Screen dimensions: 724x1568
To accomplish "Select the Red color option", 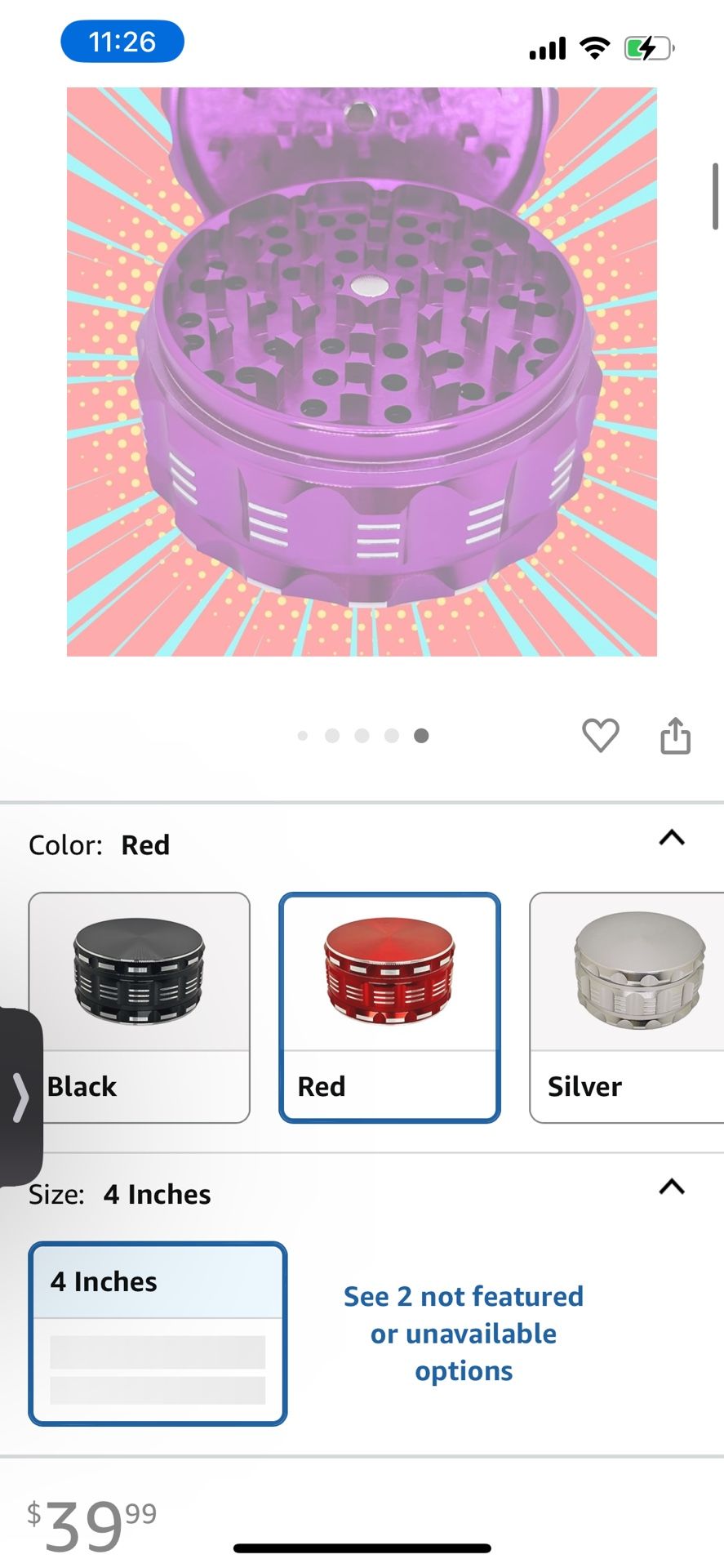I will [389, 1006].
